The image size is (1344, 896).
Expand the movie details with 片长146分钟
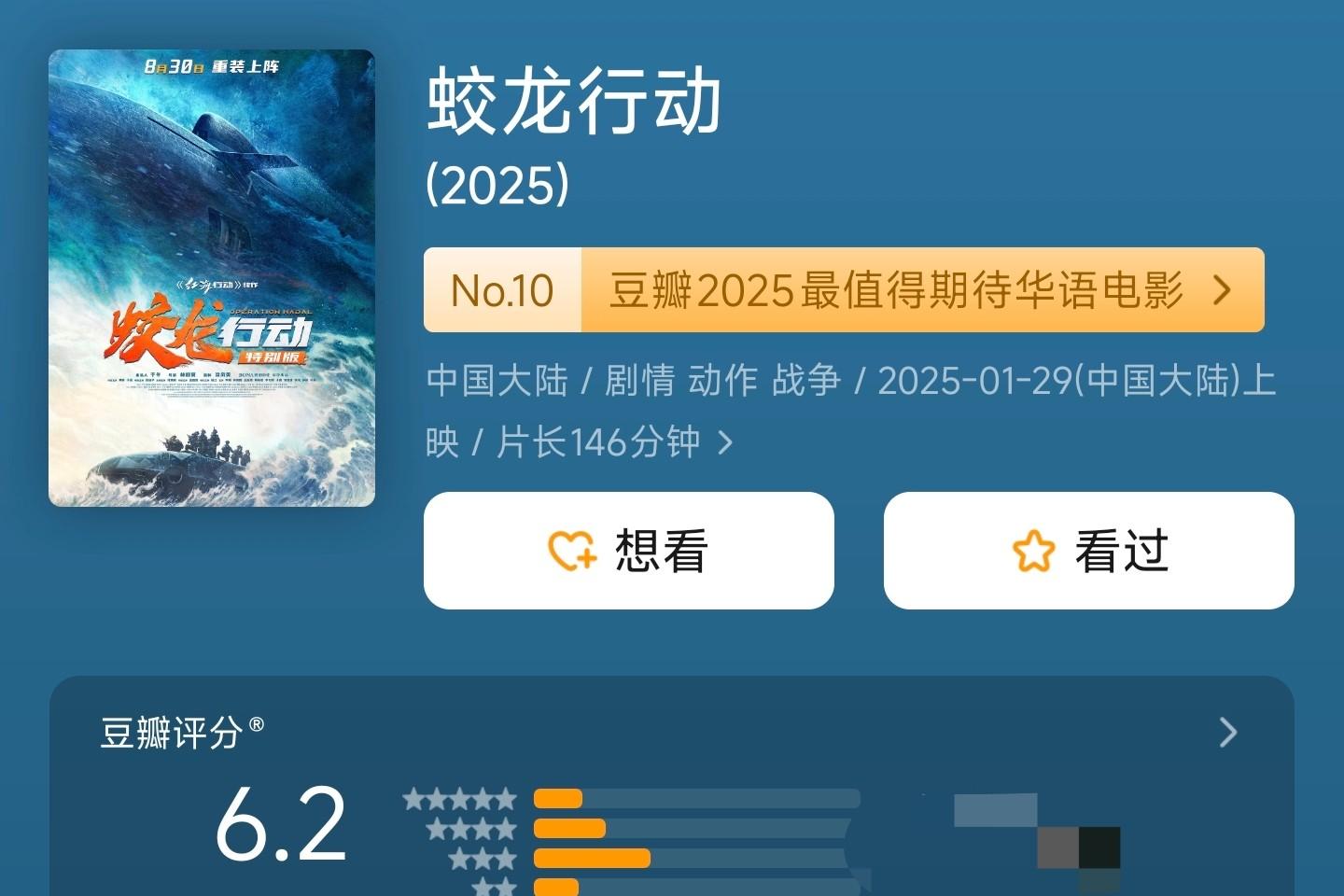(x=724, y=441)
